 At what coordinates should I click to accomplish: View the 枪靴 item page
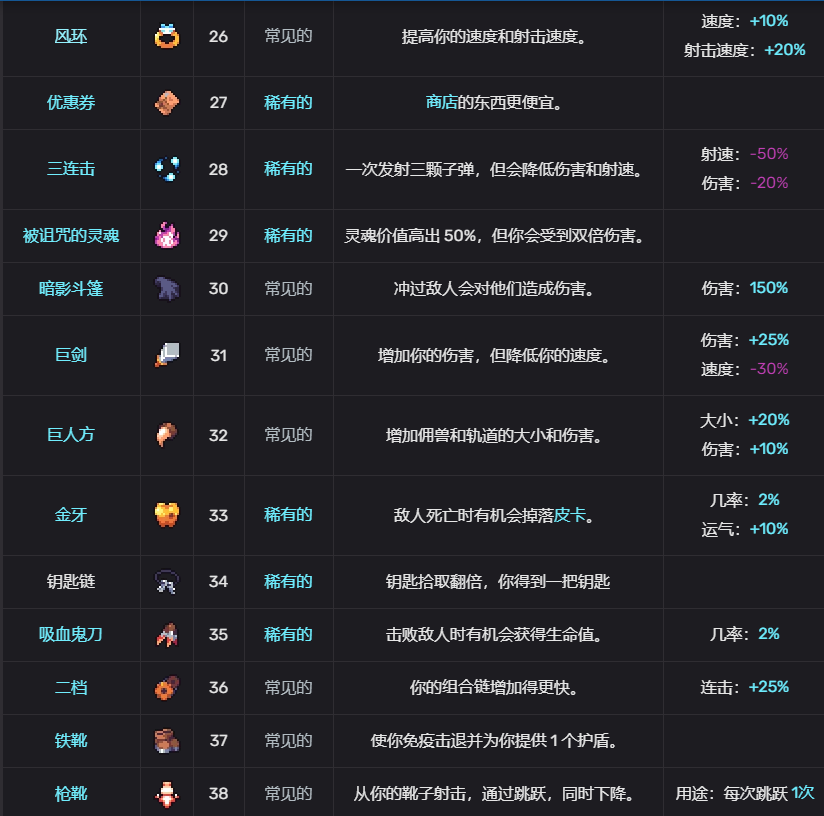70,794
